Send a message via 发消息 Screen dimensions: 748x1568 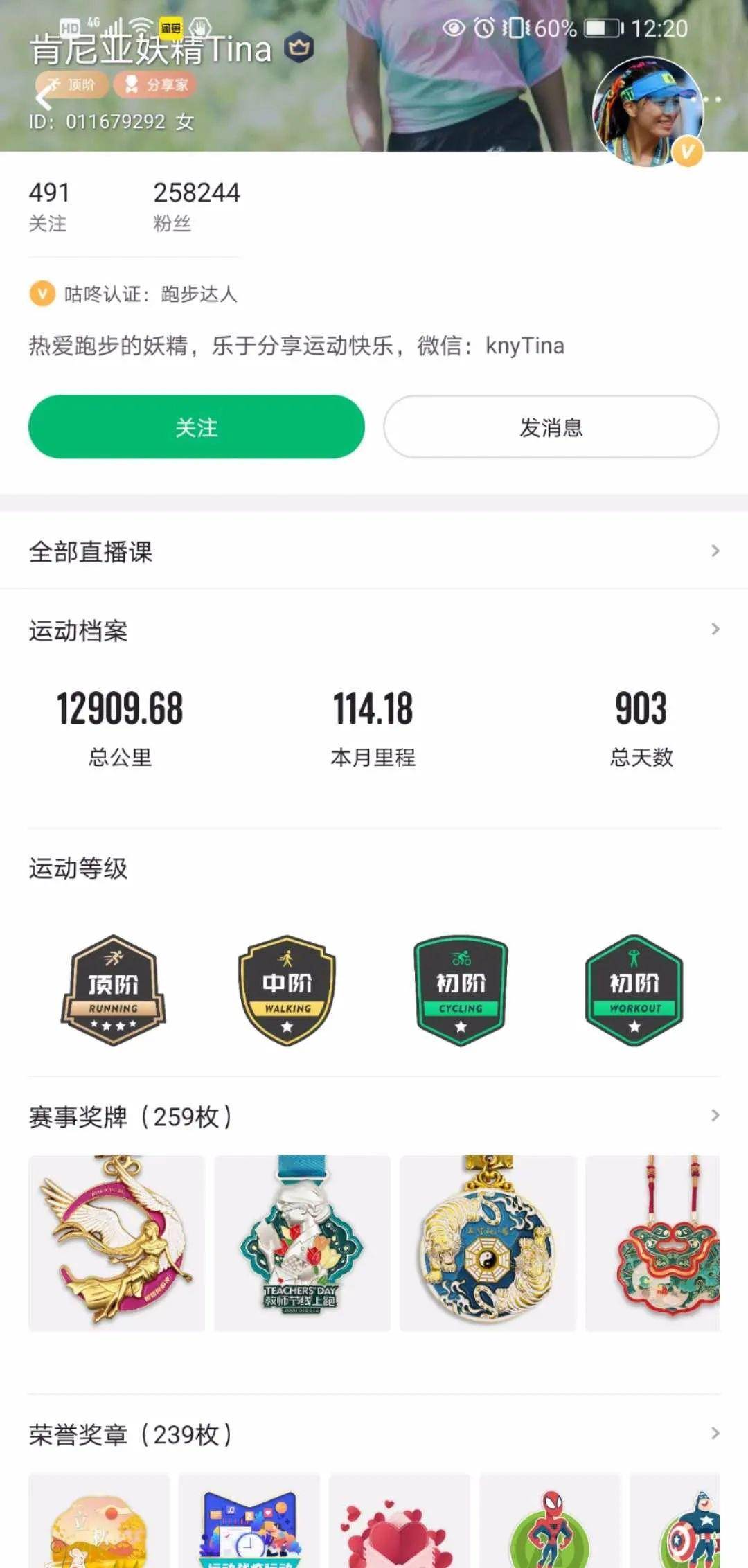tap(551, 427)
